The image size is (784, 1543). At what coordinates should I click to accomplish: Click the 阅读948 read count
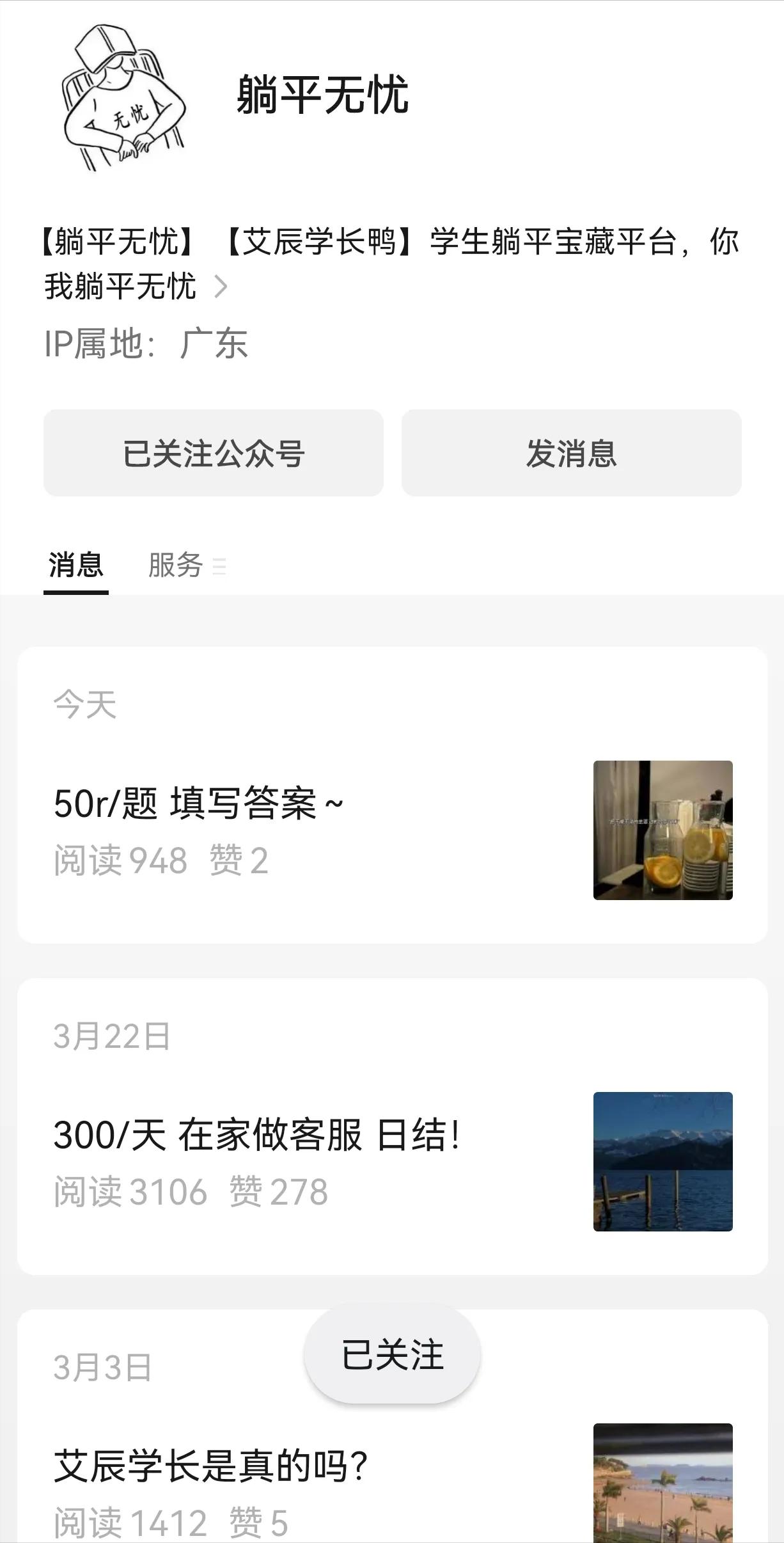(119, 862)
